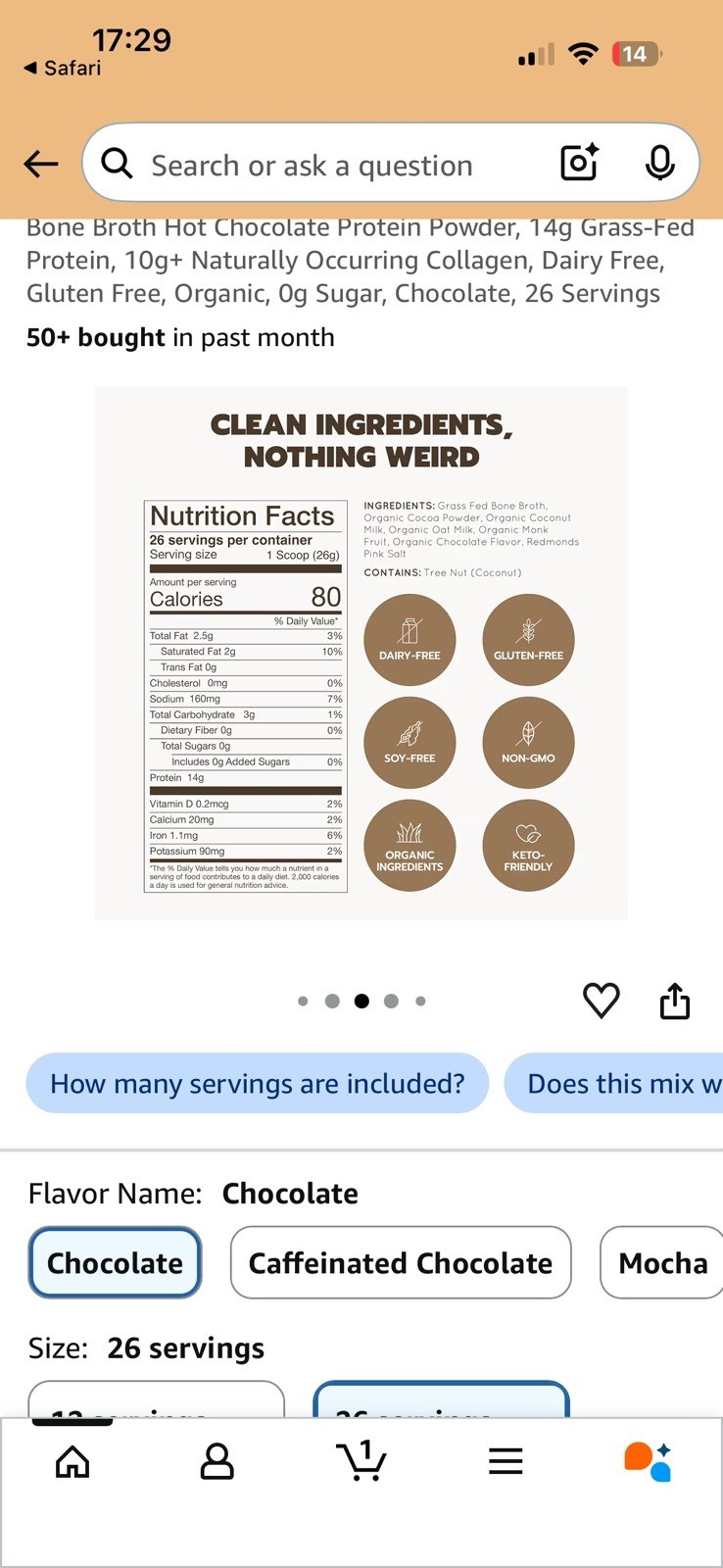The image size is (723, 1568).
Task: Pick the Mocha flavor option
Action: tap(661, 1263)
